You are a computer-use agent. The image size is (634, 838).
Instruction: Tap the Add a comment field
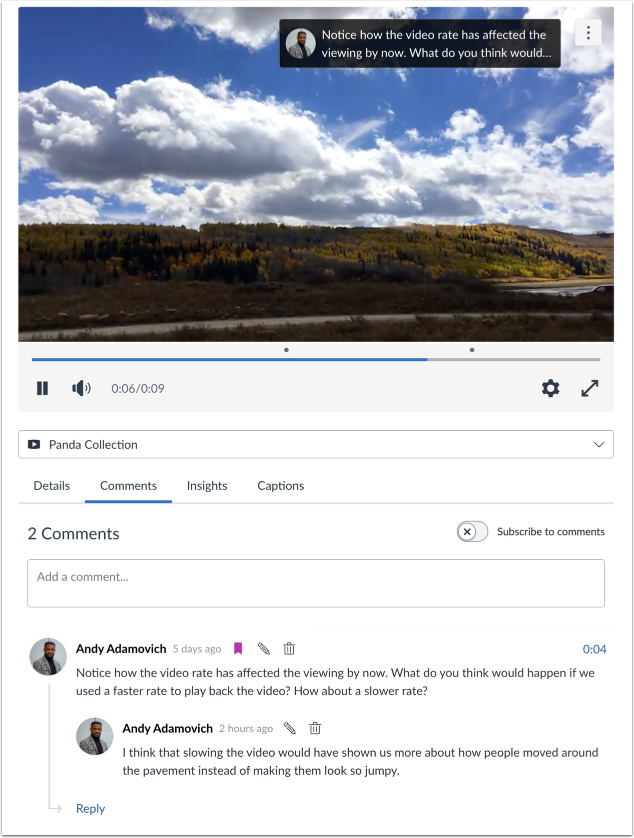316,583
